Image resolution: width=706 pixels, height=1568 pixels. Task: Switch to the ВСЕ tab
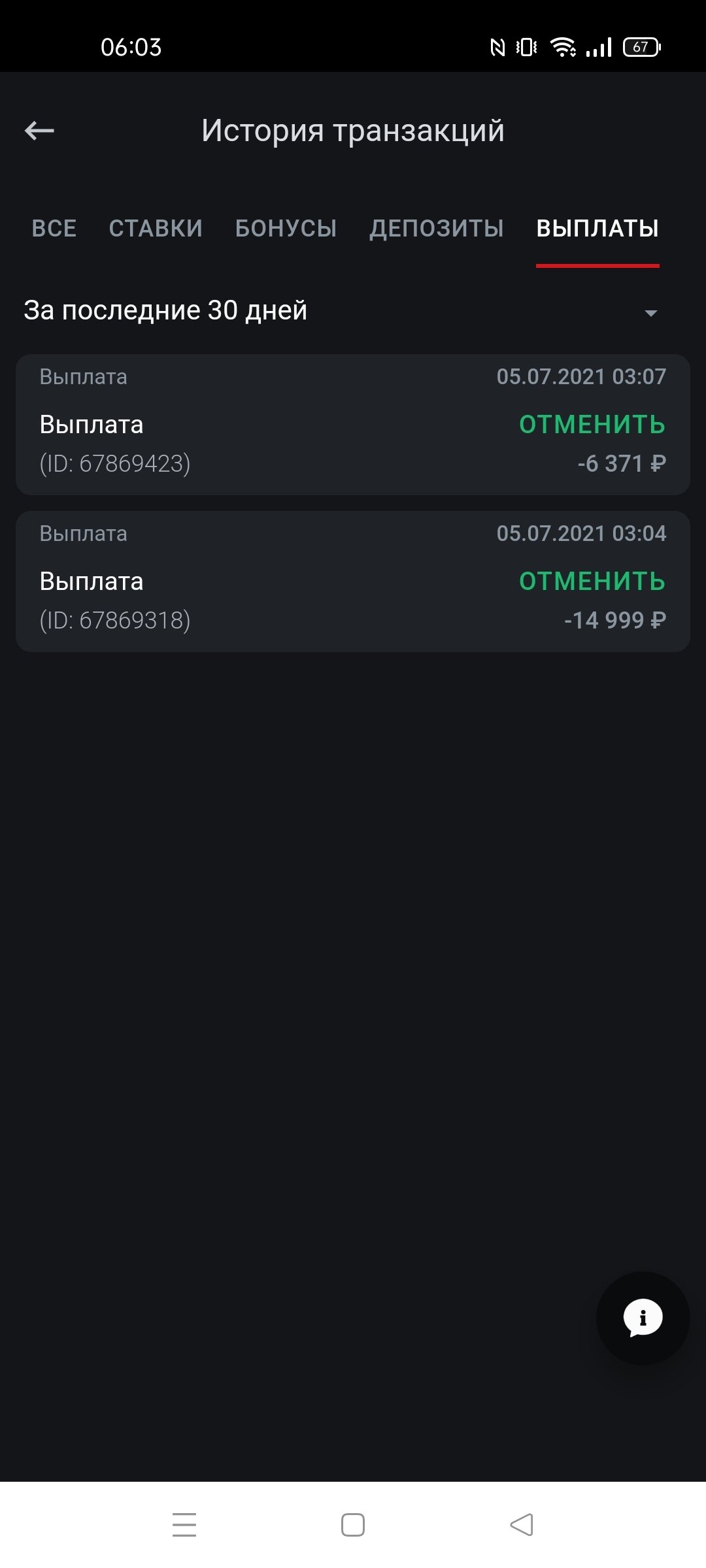click(54, 229)
